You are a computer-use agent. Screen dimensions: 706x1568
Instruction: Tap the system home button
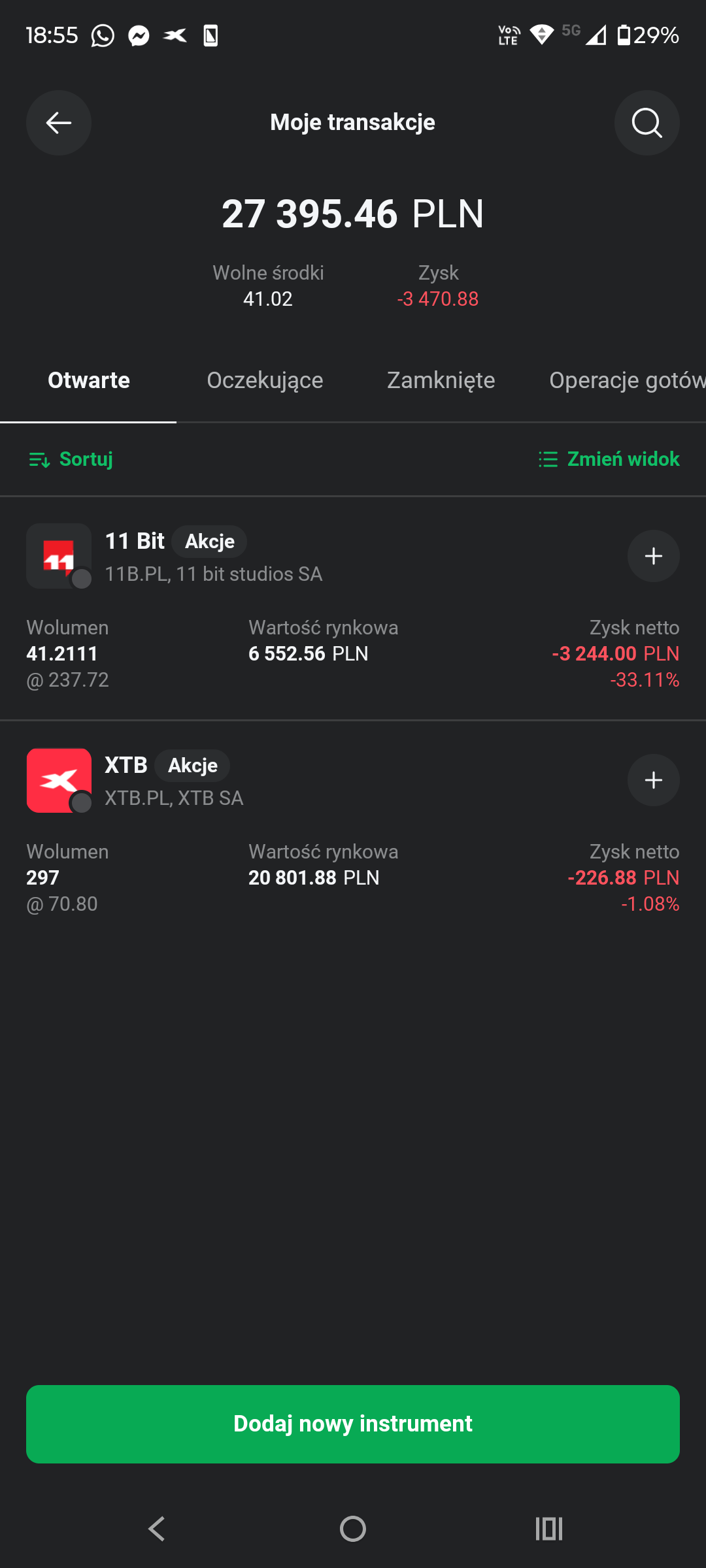353,1529
